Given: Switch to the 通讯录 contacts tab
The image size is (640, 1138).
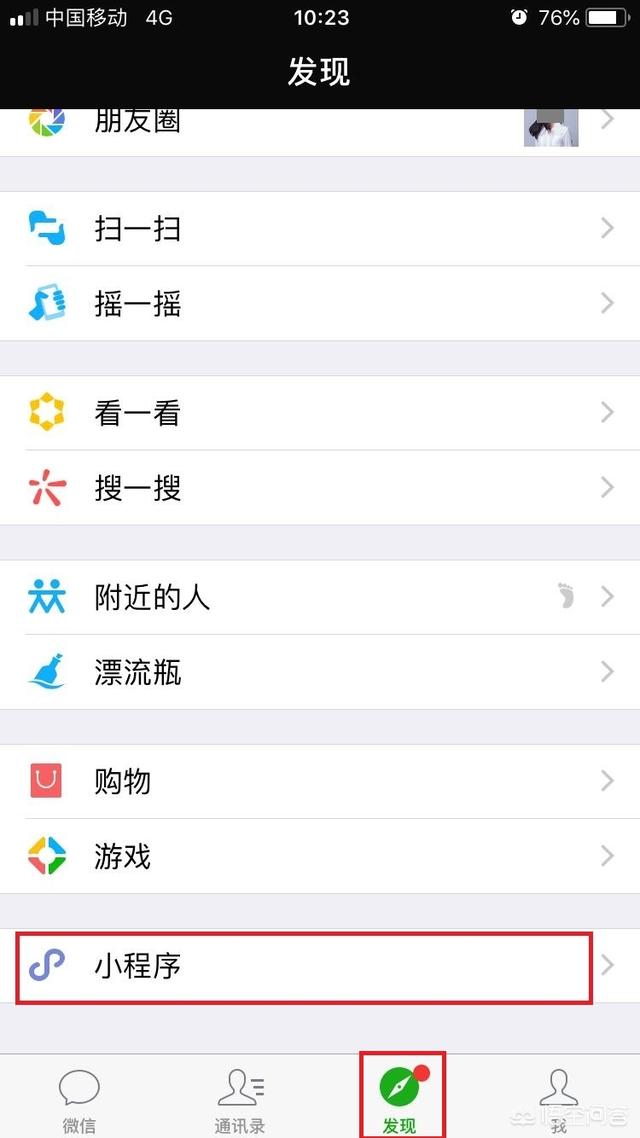Looking at the screenshot, I should pos(240,1098).
